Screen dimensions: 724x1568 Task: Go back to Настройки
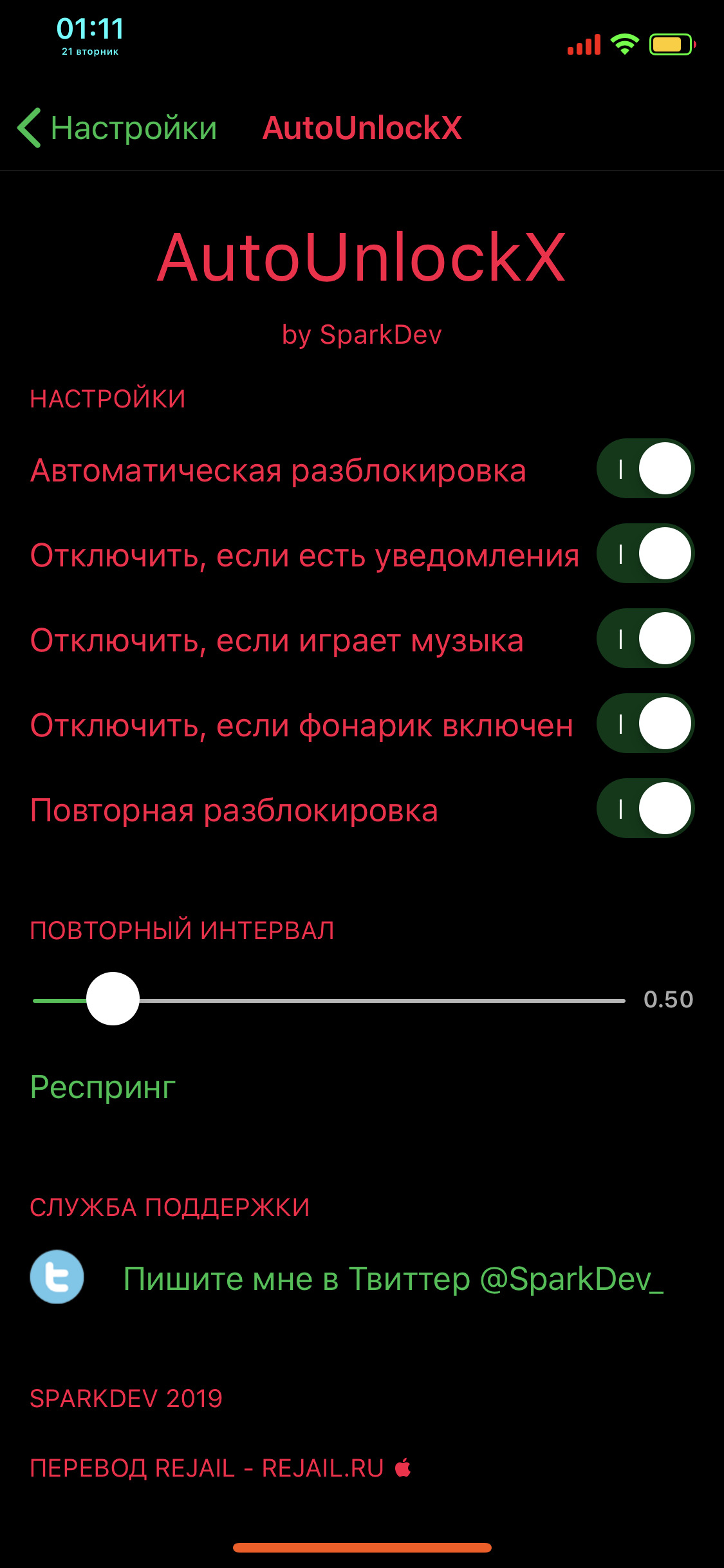[x=117, y=127]
